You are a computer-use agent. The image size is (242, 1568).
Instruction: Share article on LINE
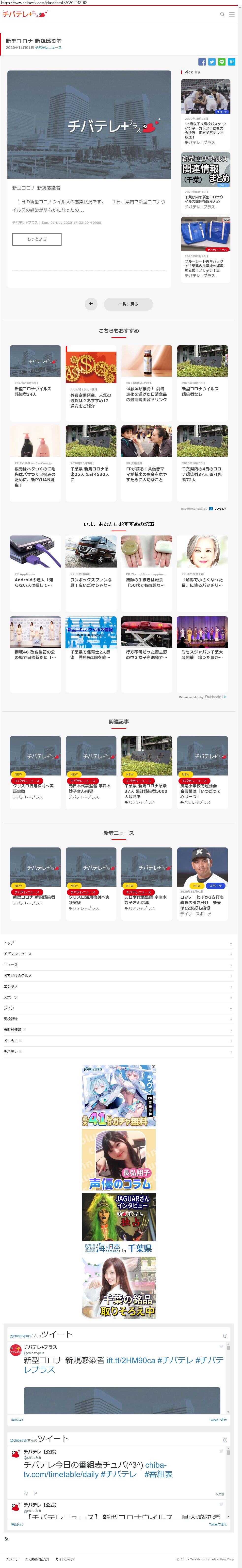tap(221, 62)
